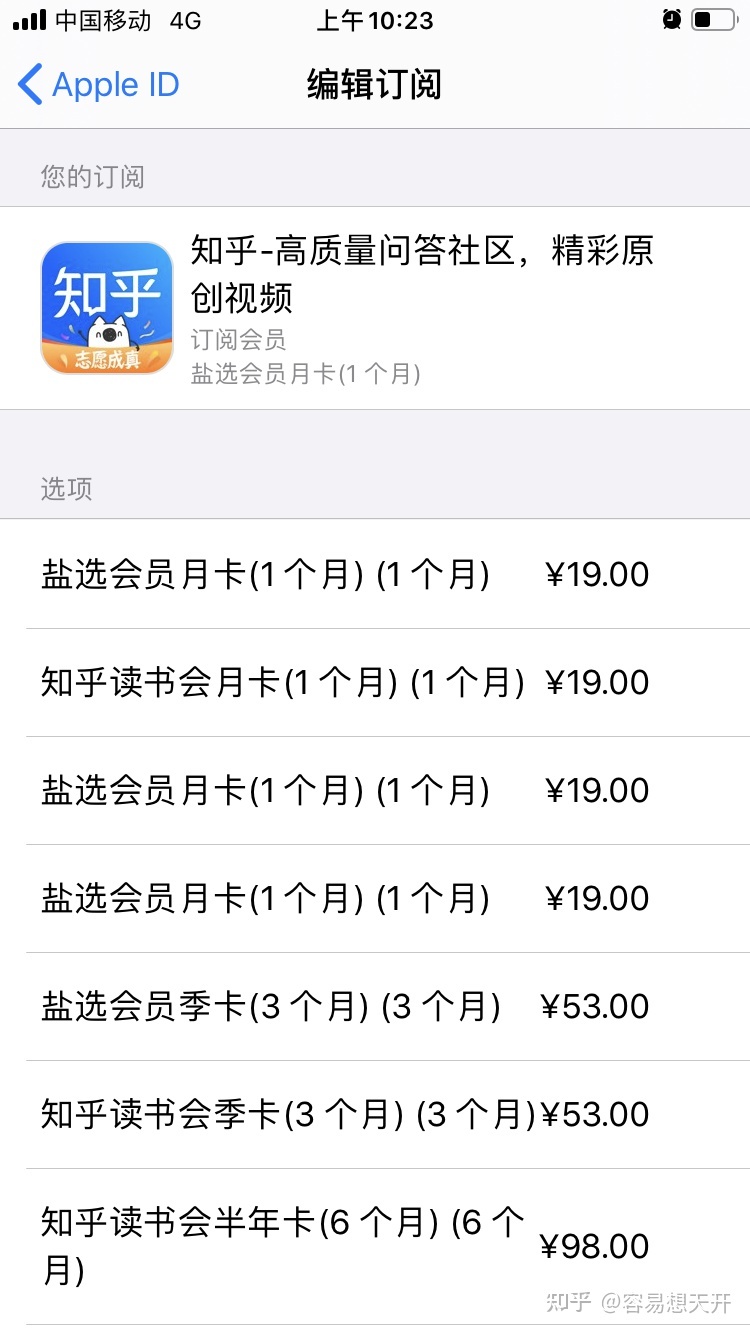This screenshot has width=750, height=1334.
Task: Choose the 盐选会员季卡 three-month plan
Action: [x=375, y=1007]
